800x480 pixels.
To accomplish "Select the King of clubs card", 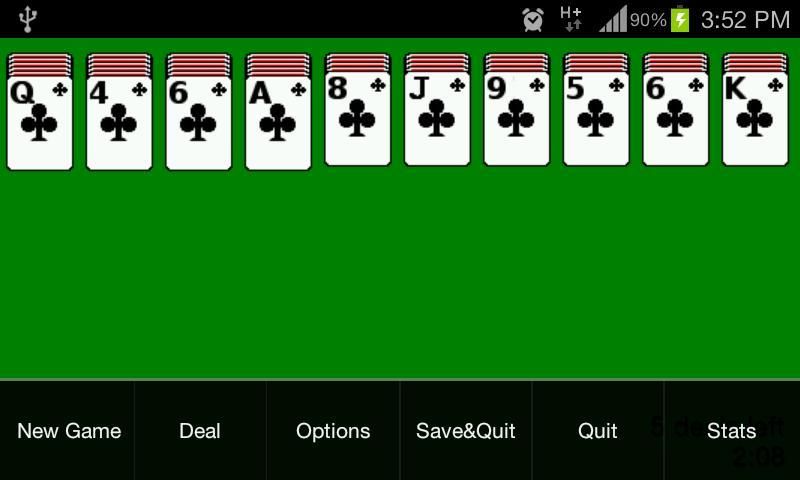I will 755,118.
